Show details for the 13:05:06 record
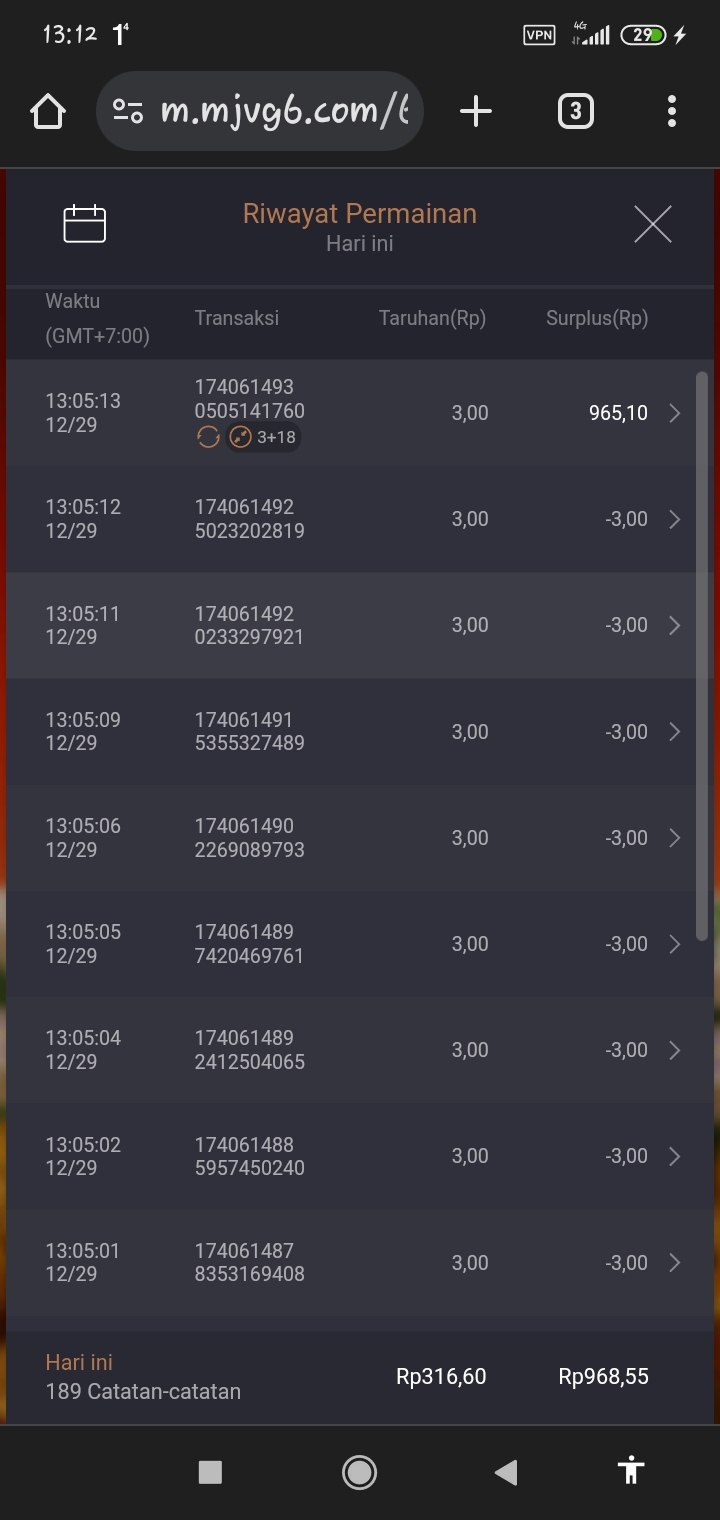720x1520 pixels. pyautogui.click(x=360, y=838)
